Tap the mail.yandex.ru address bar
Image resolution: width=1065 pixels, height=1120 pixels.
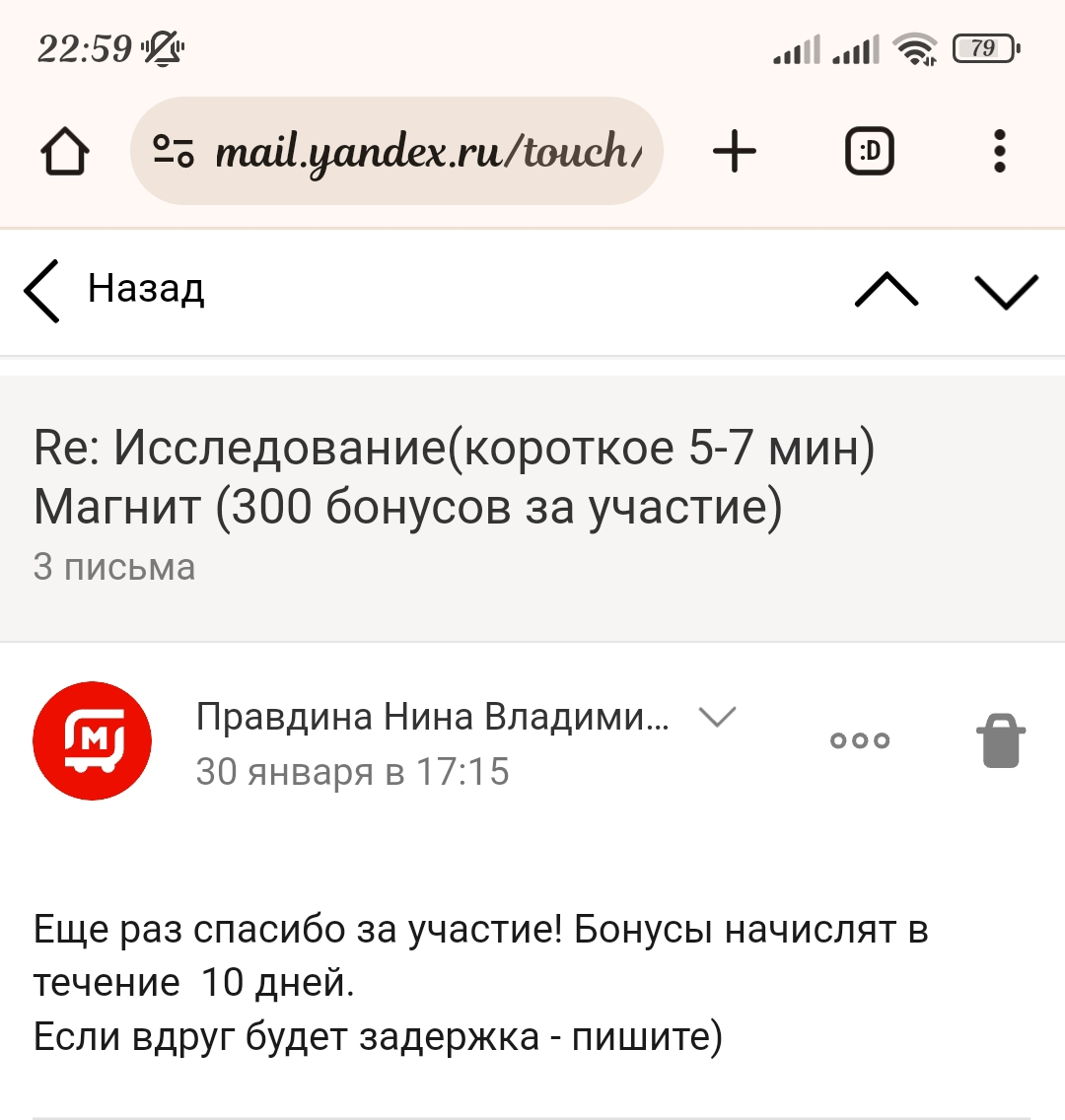point(396,151)
